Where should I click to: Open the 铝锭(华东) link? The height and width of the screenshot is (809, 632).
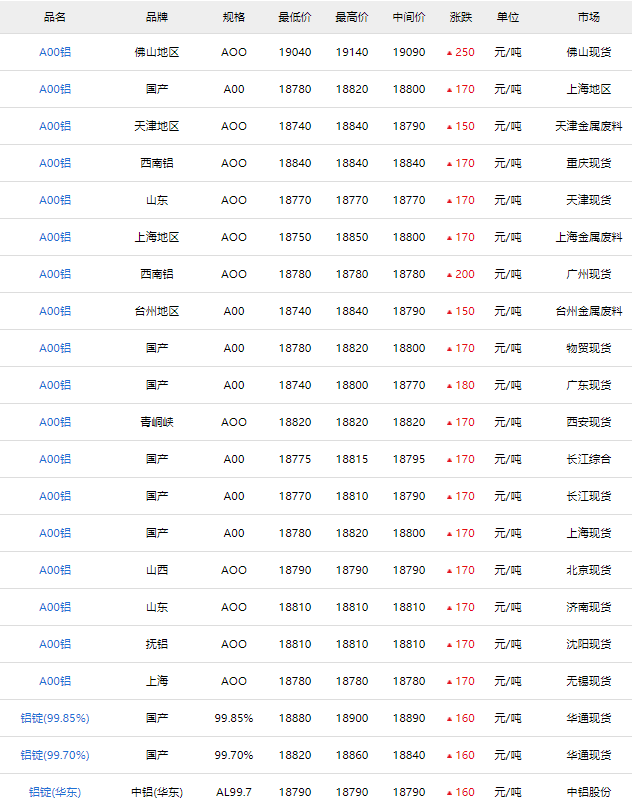point(55,792)
